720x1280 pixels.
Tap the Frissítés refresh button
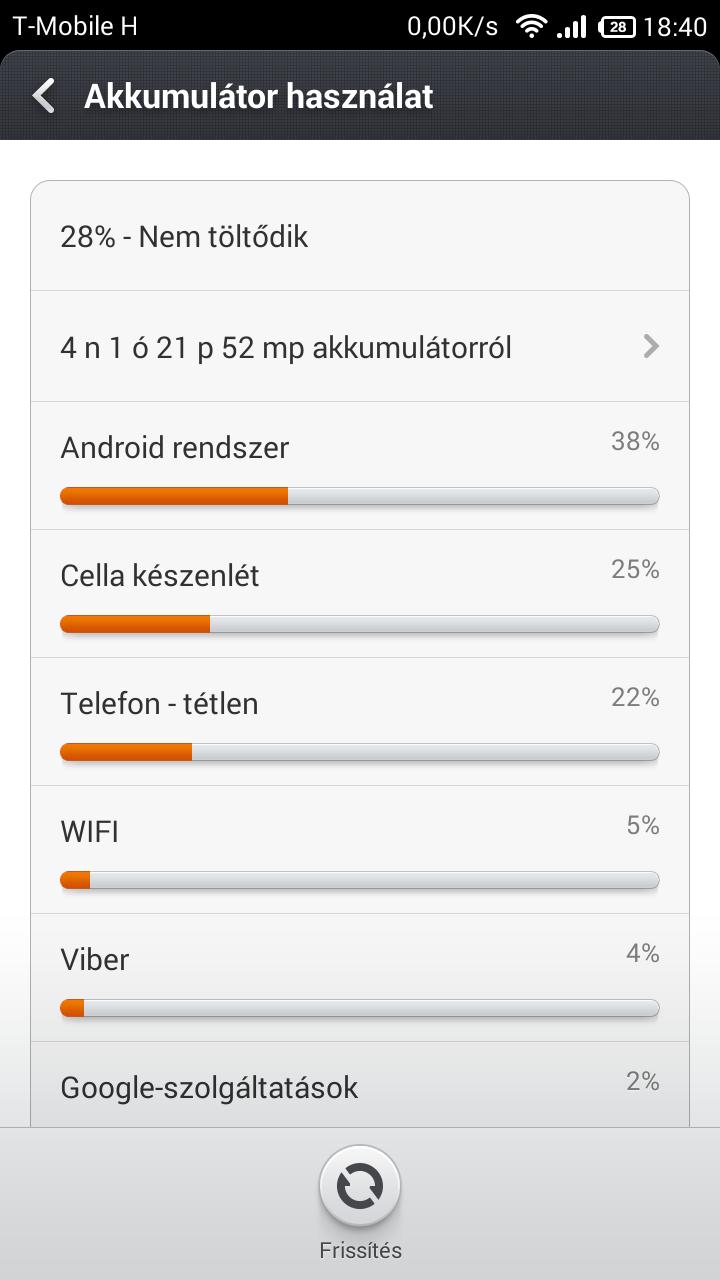pyautogui.click(x=360, y=1187)
